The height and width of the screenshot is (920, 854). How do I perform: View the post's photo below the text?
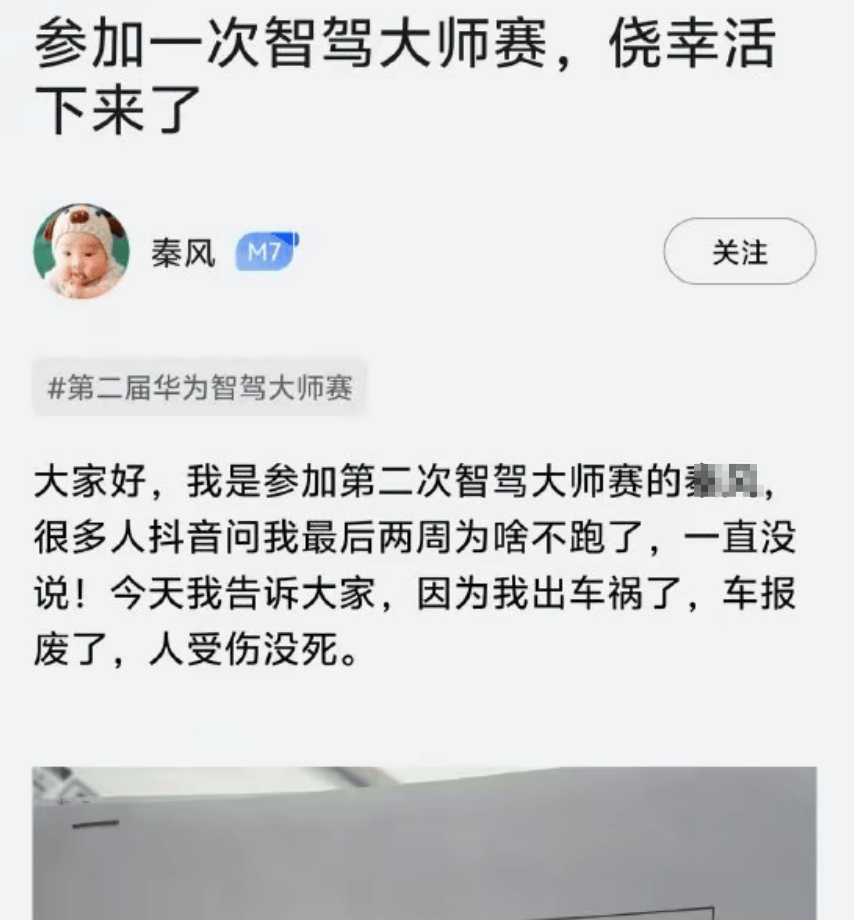[424, 843]
